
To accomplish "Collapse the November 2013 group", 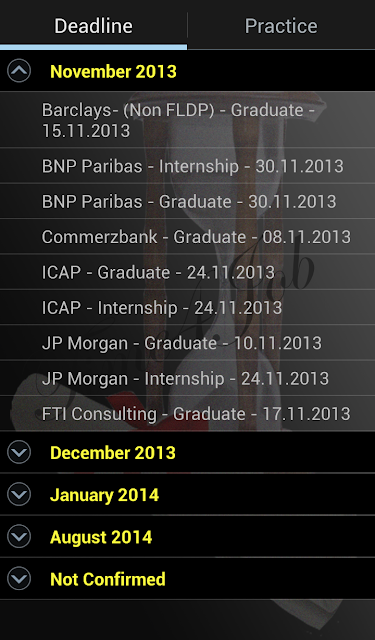I will point(187,71).
